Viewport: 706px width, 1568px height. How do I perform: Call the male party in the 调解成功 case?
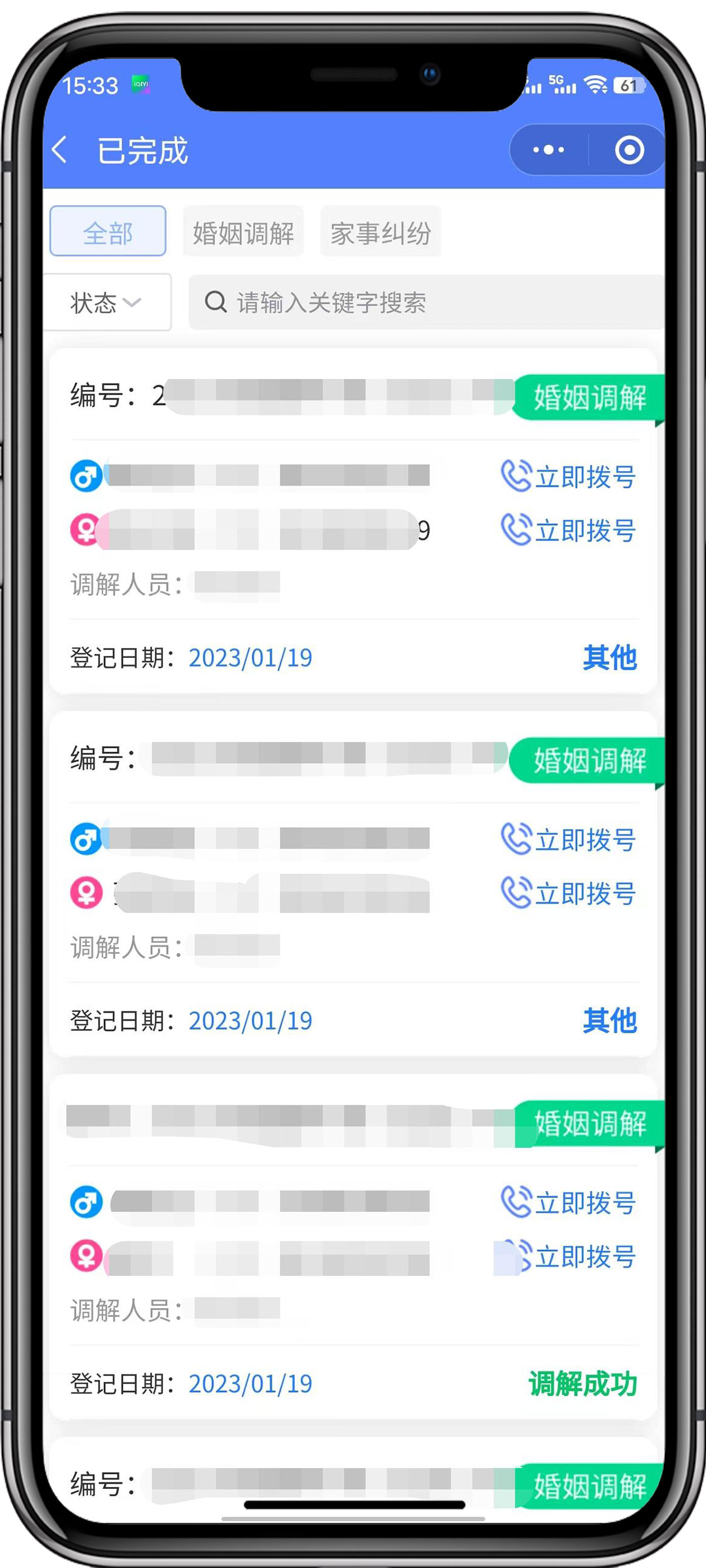point(569,1202)
